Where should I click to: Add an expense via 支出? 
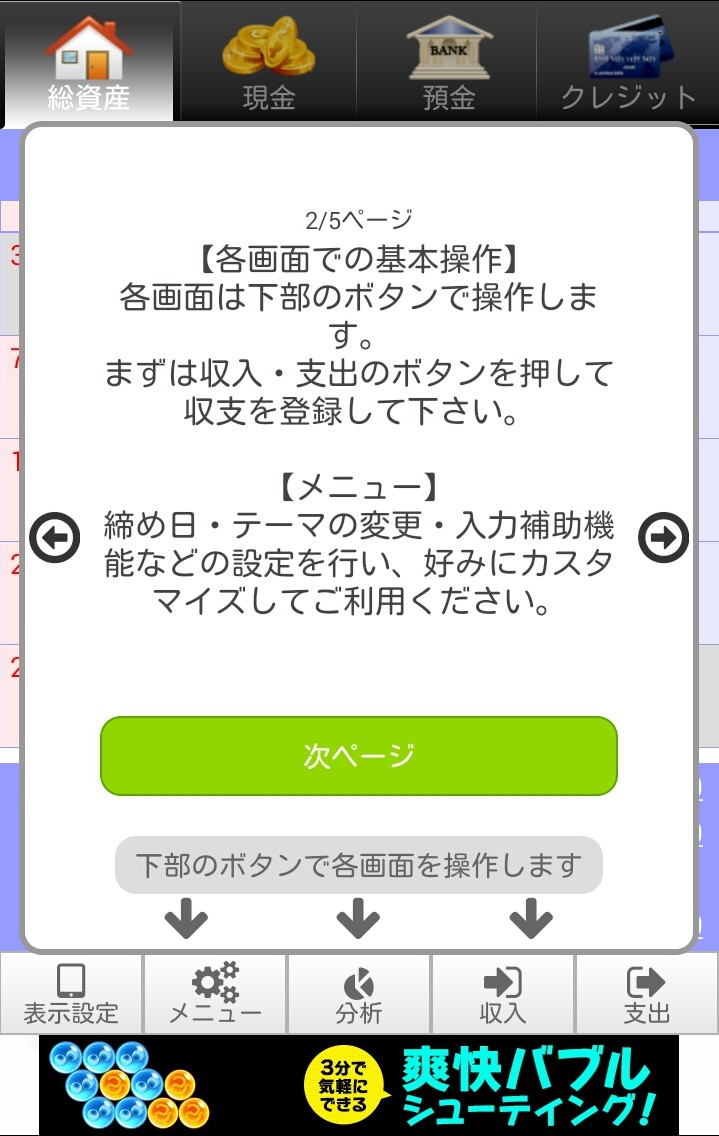[647, 994]
